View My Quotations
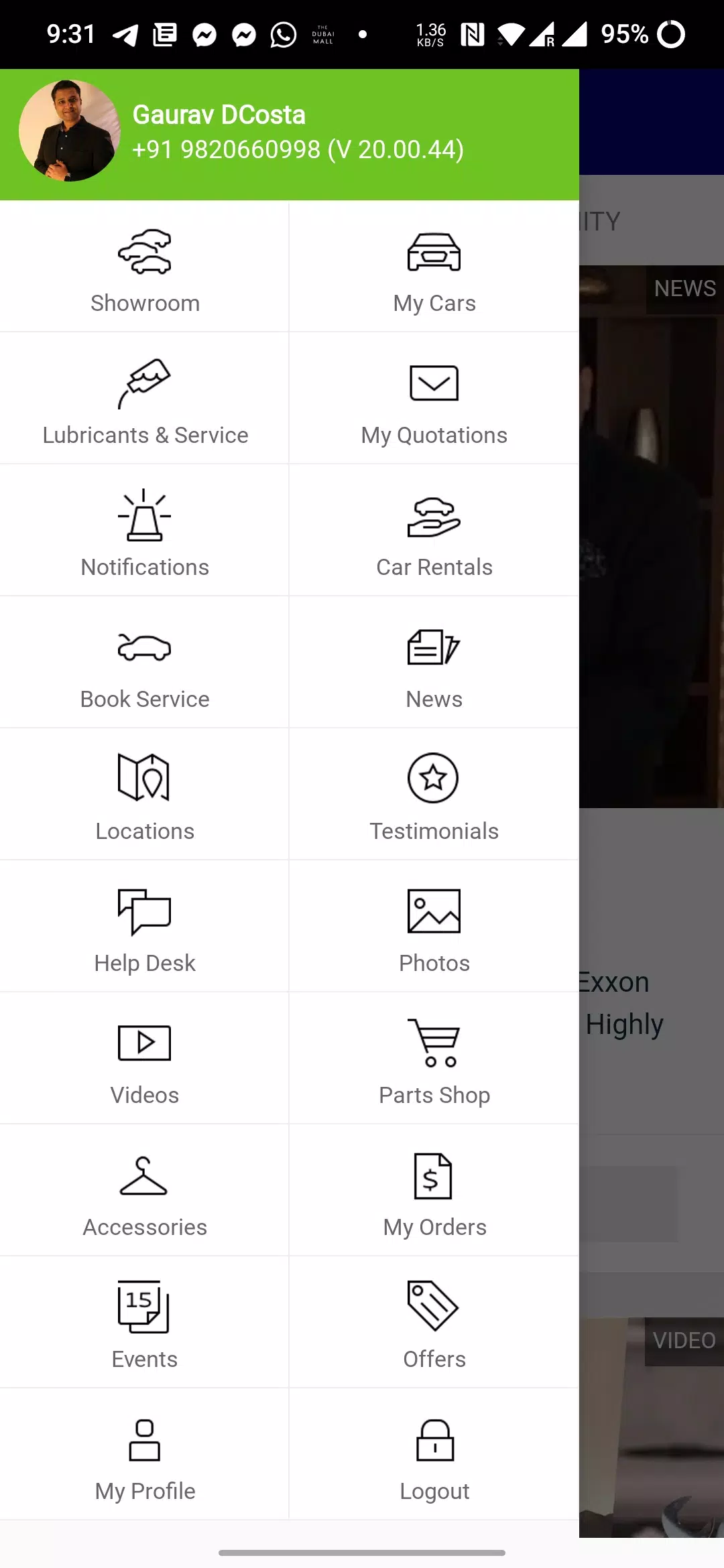The image size is (724, 1568). [434, 399]
